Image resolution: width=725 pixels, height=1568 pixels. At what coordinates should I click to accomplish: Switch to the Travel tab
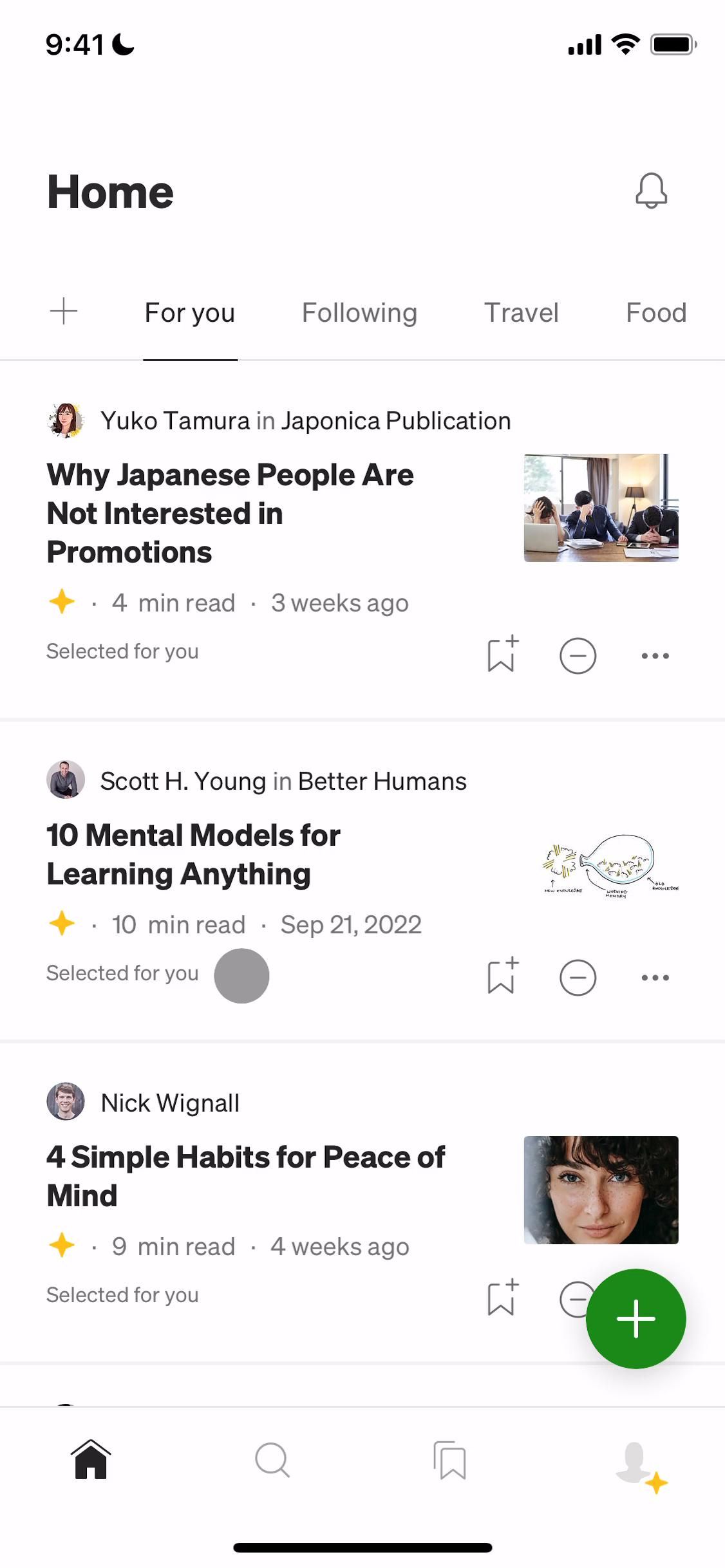click(521, 313)
